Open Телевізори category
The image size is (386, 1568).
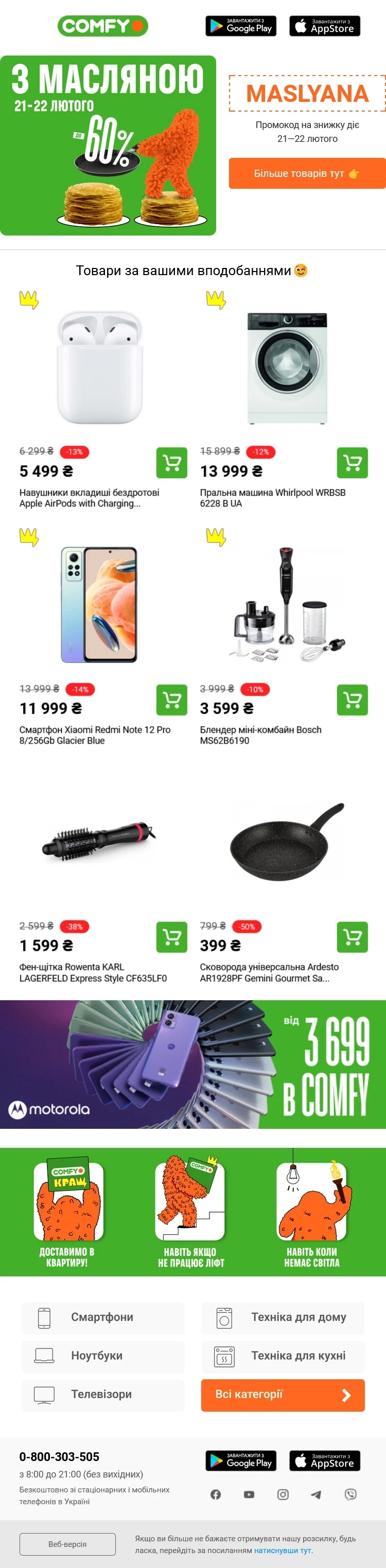coord(102,1394)
